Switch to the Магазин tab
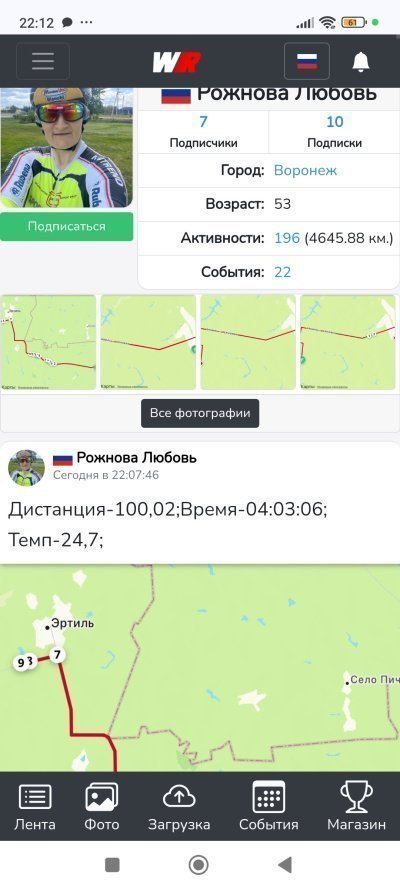 (356, 807)
